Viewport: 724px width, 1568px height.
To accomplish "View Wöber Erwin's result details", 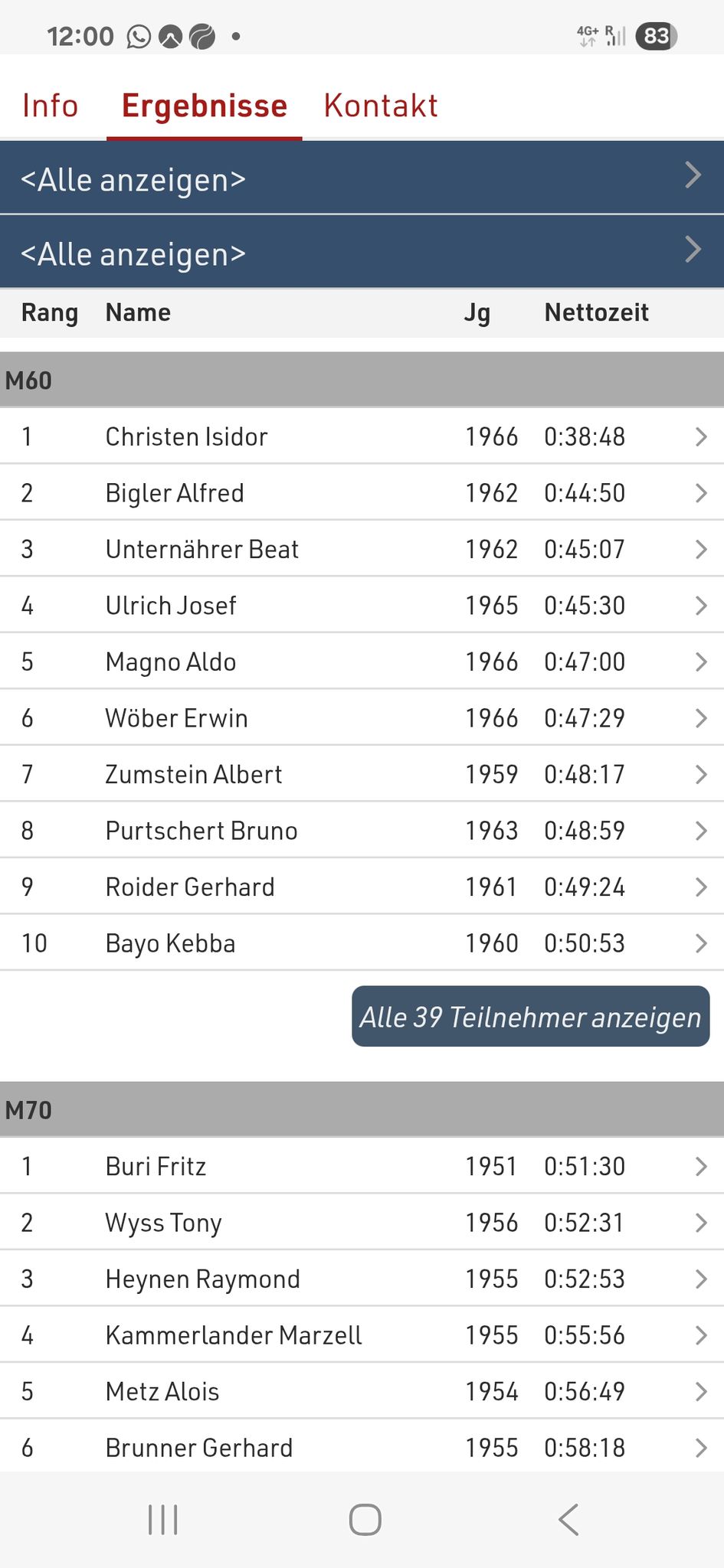I will click(x=362, y=717).
